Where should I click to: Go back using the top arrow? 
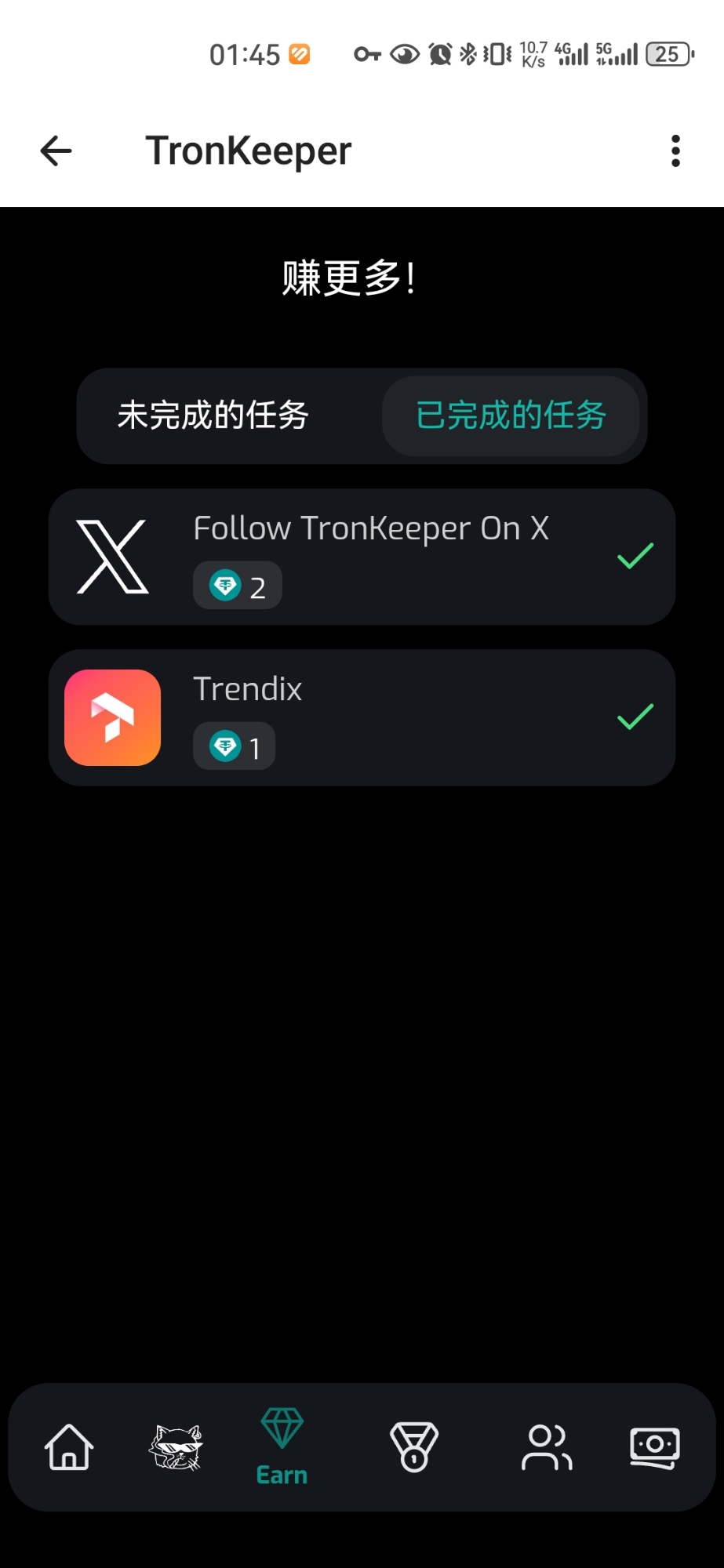(56, 151)
